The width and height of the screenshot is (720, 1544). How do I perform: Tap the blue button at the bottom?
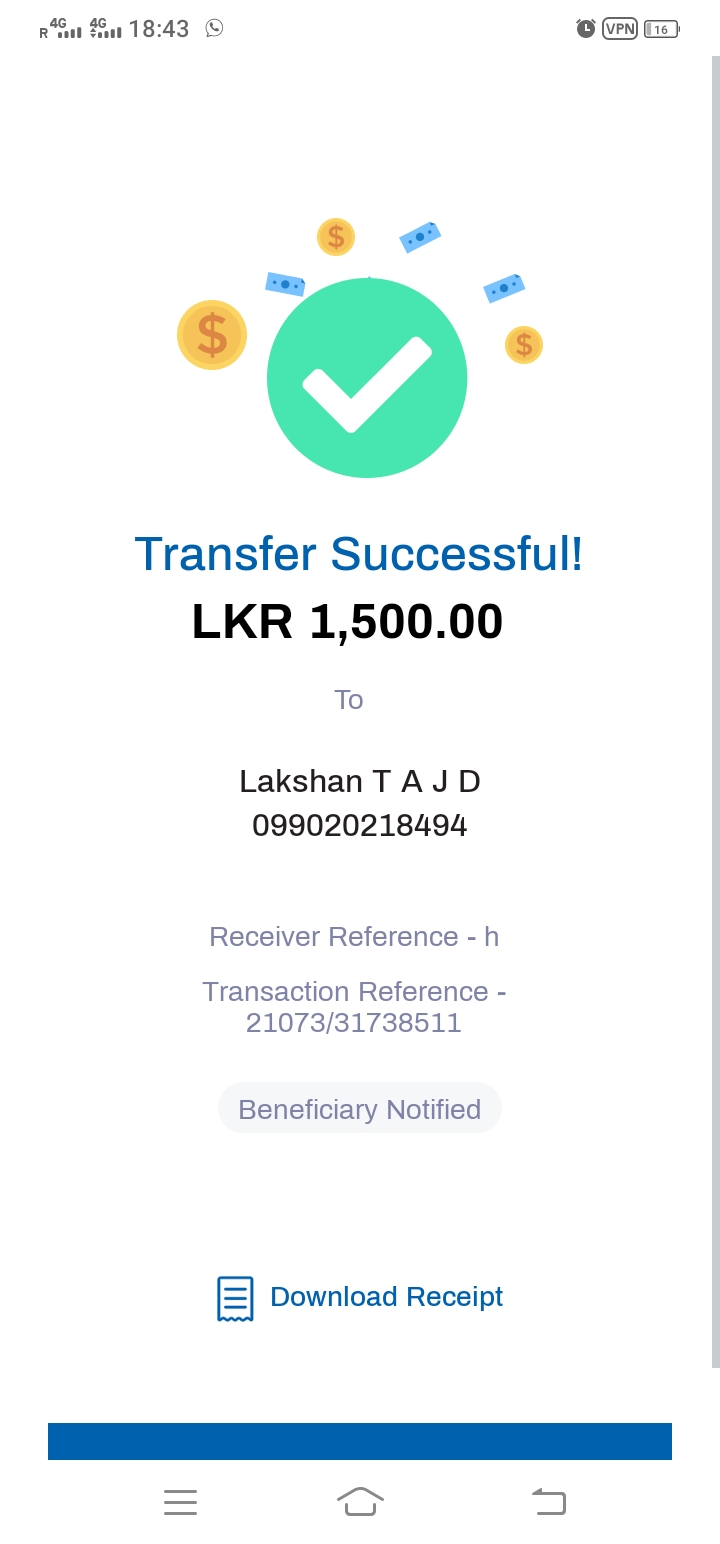(x=360, y=1441)
